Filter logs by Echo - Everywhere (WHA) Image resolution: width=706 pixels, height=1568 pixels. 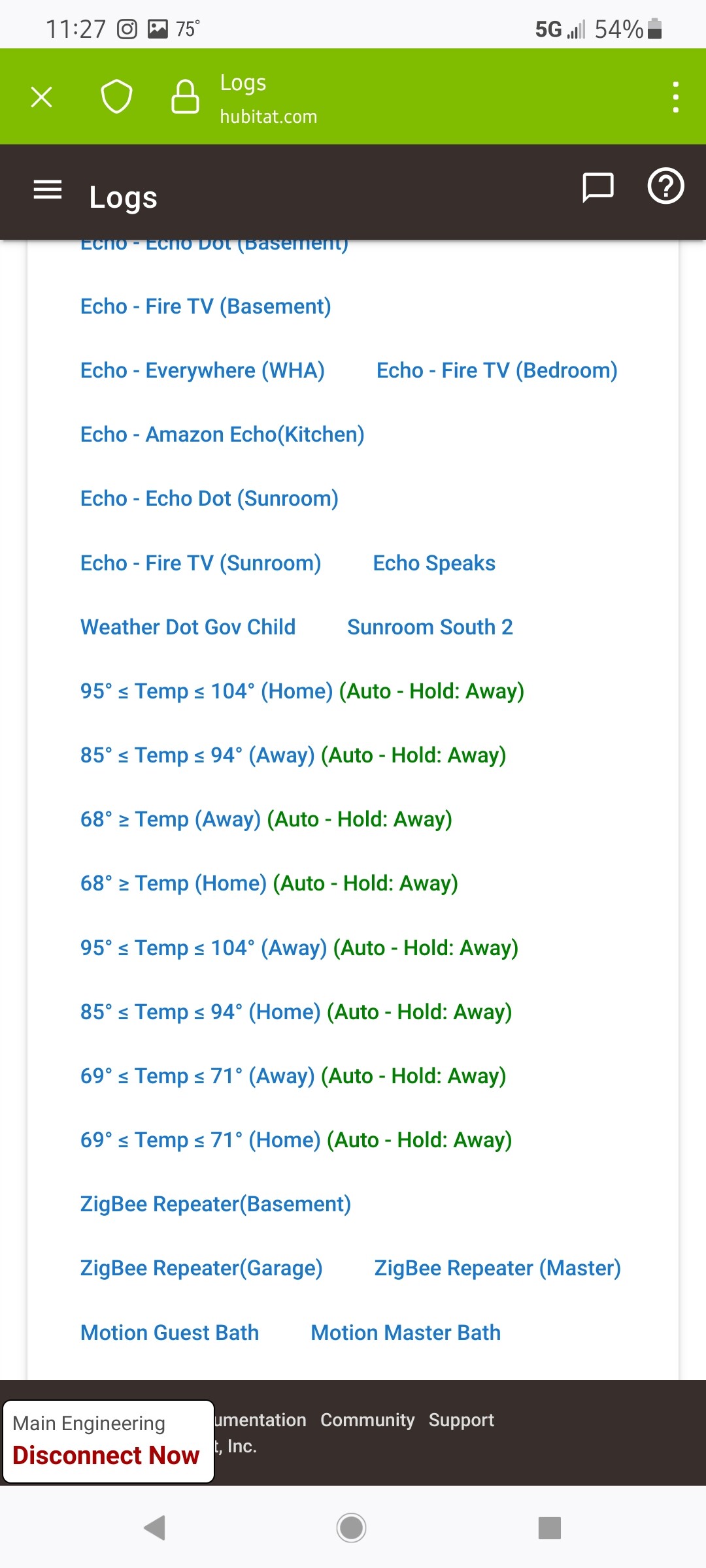coord(202,370)
